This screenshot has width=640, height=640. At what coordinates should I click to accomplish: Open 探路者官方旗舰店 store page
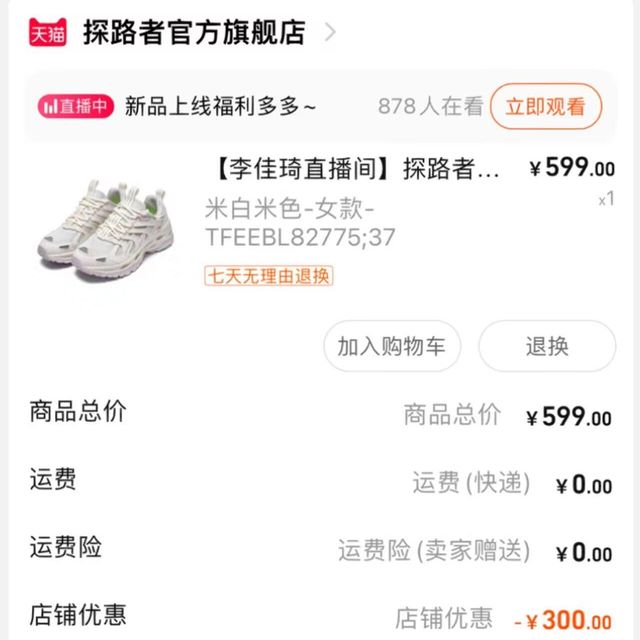[194, 32]
